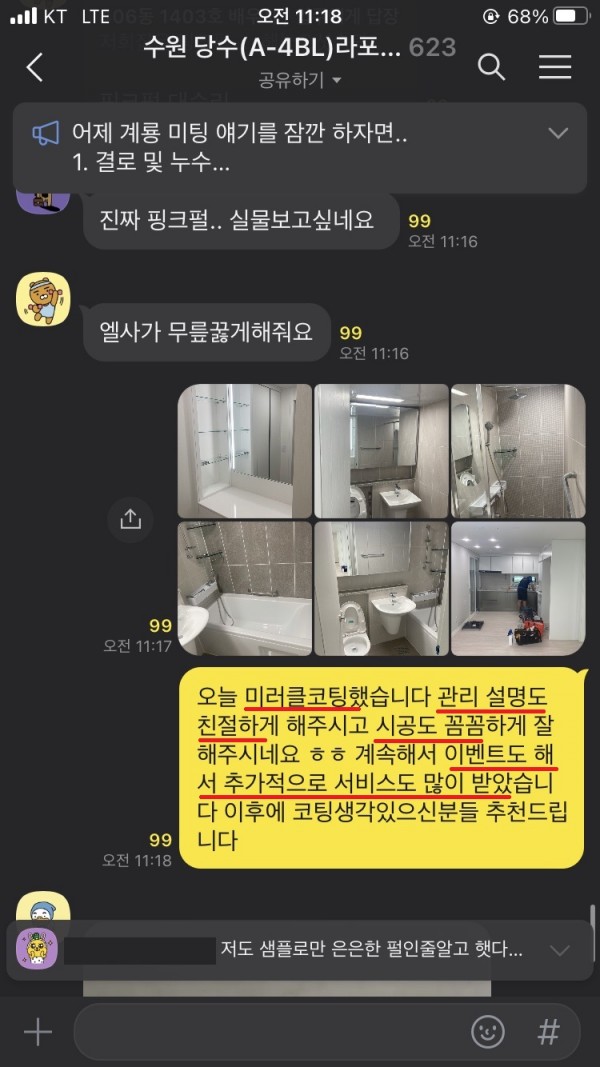This screenshot has height=1067, width=600.
Task: Expand the pinned notice about 계룡 미팅
Action: (558, 133)
